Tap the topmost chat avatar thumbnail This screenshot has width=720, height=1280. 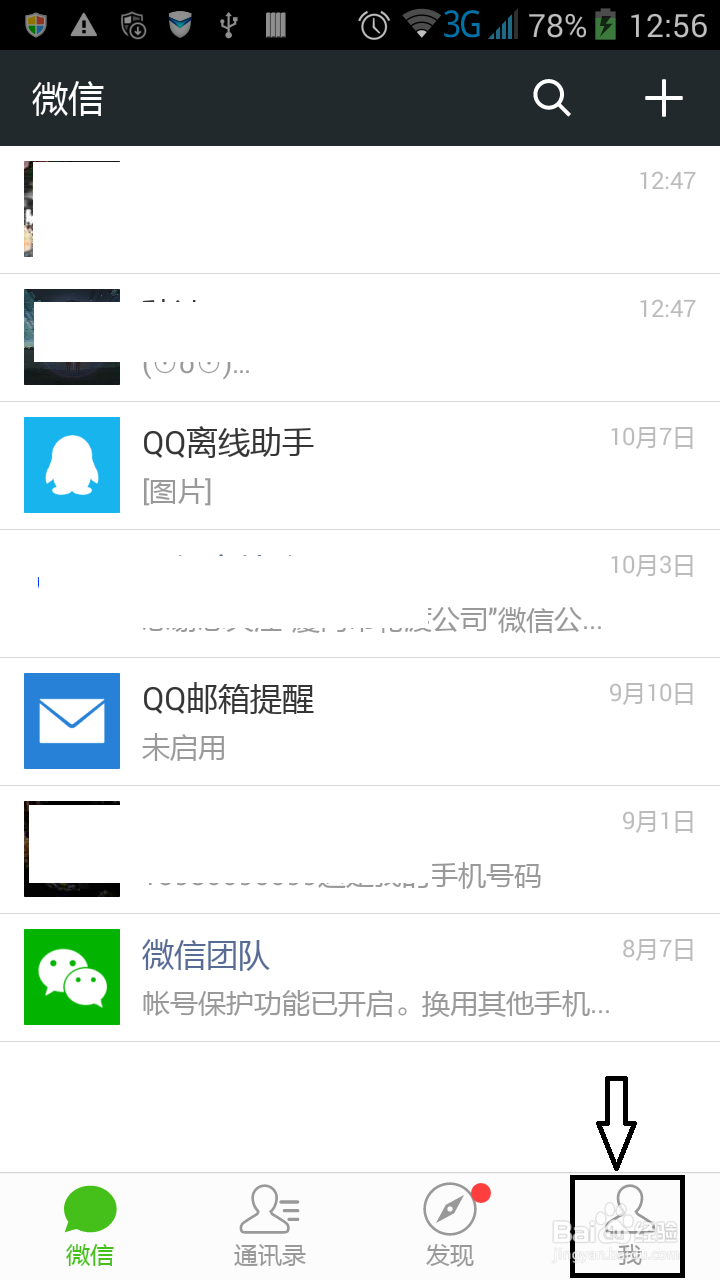pos(71,209)
